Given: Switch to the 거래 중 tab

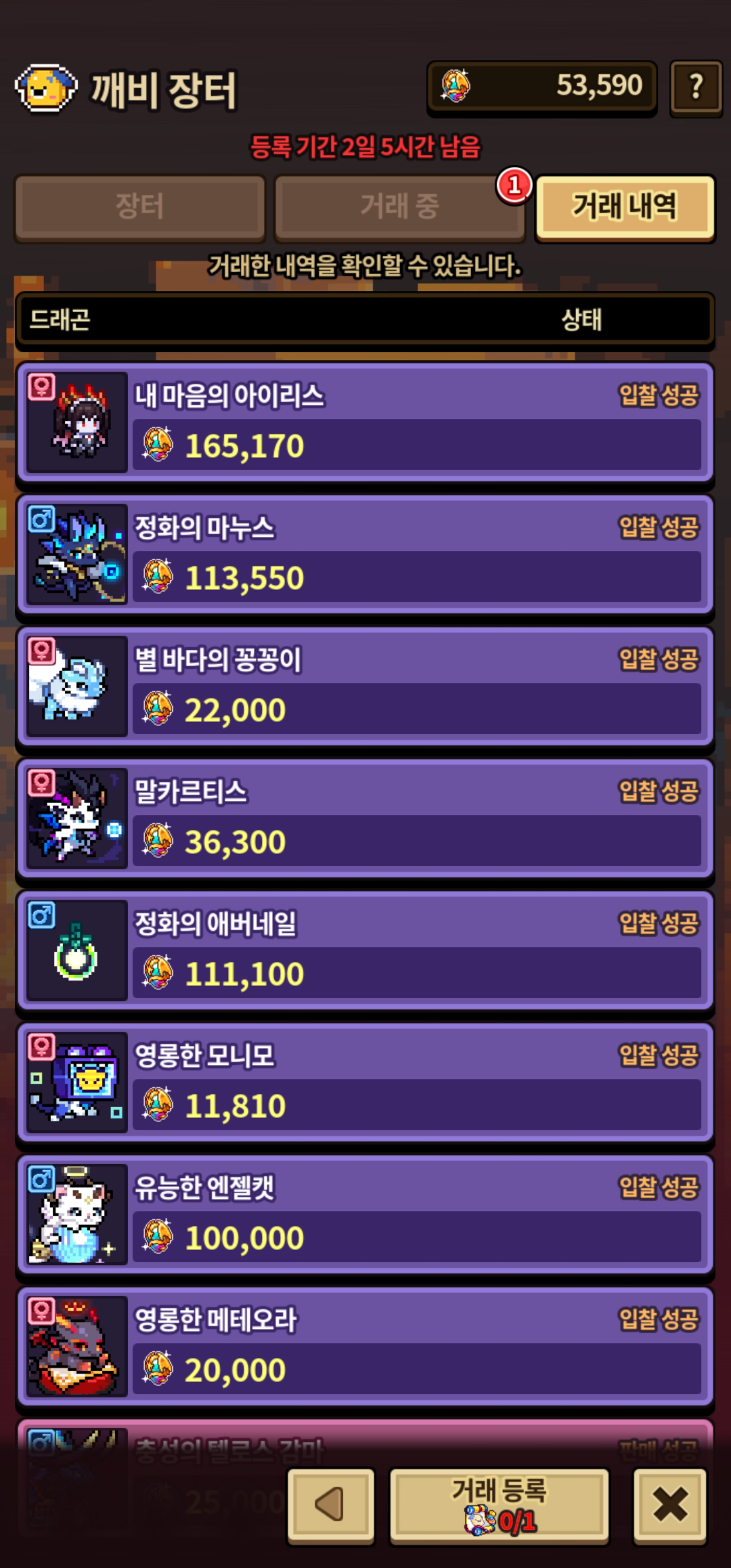Looking at the screenshot, I should pyautogui.click(x=398, y=207).
